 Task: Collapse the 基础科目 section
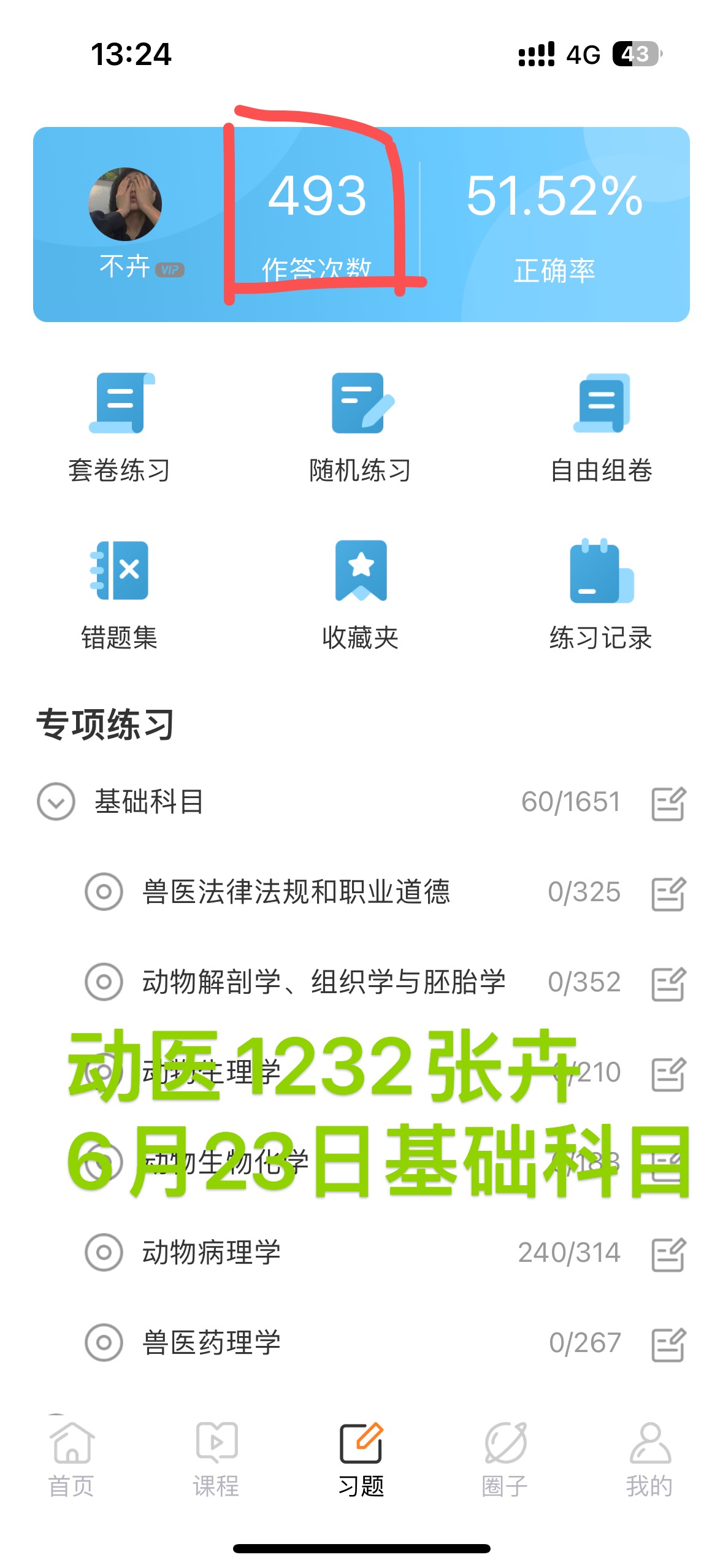click(x=56, y=801)
